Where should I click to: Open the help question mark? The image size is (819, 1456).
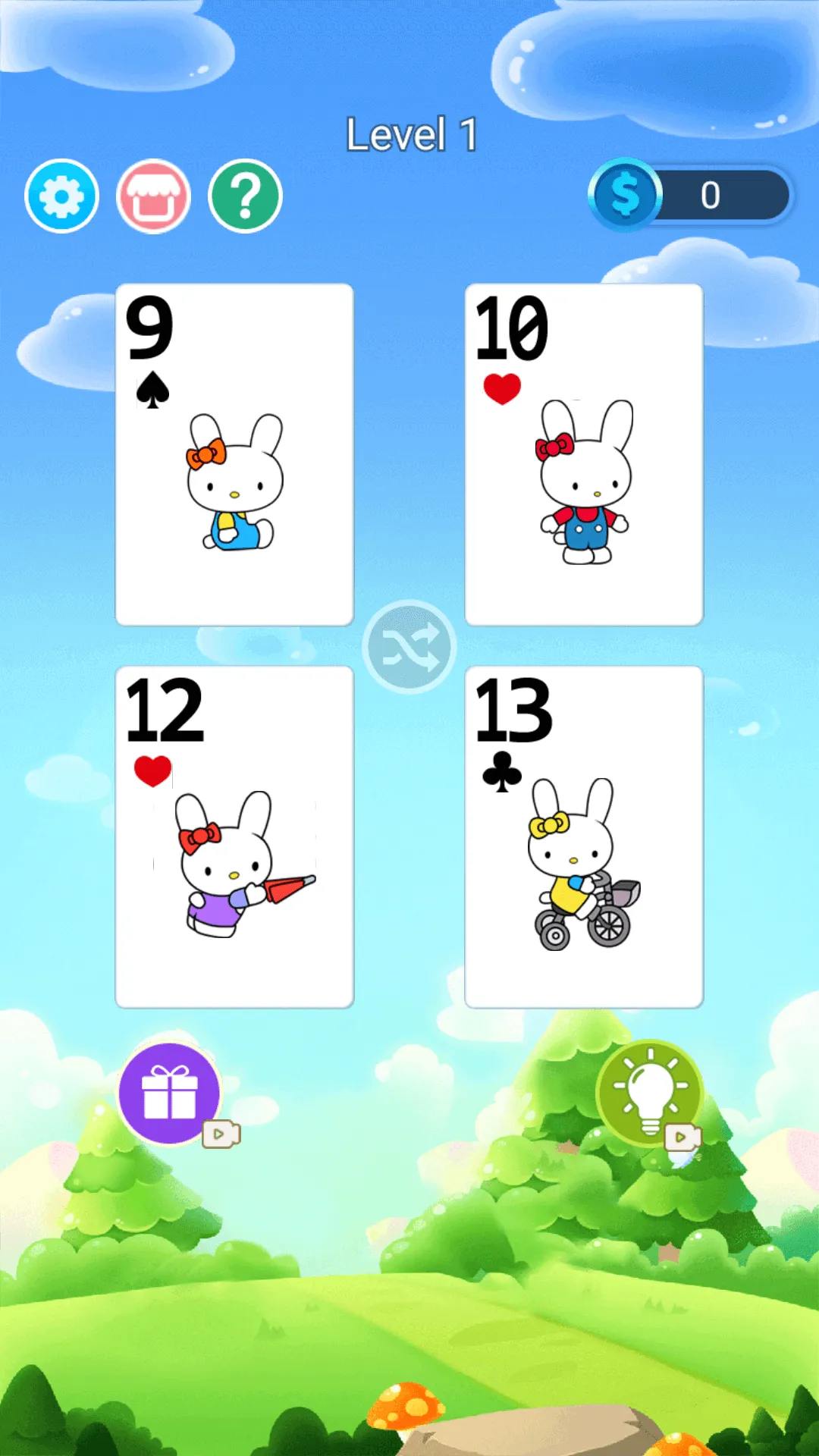coord(245,196)
